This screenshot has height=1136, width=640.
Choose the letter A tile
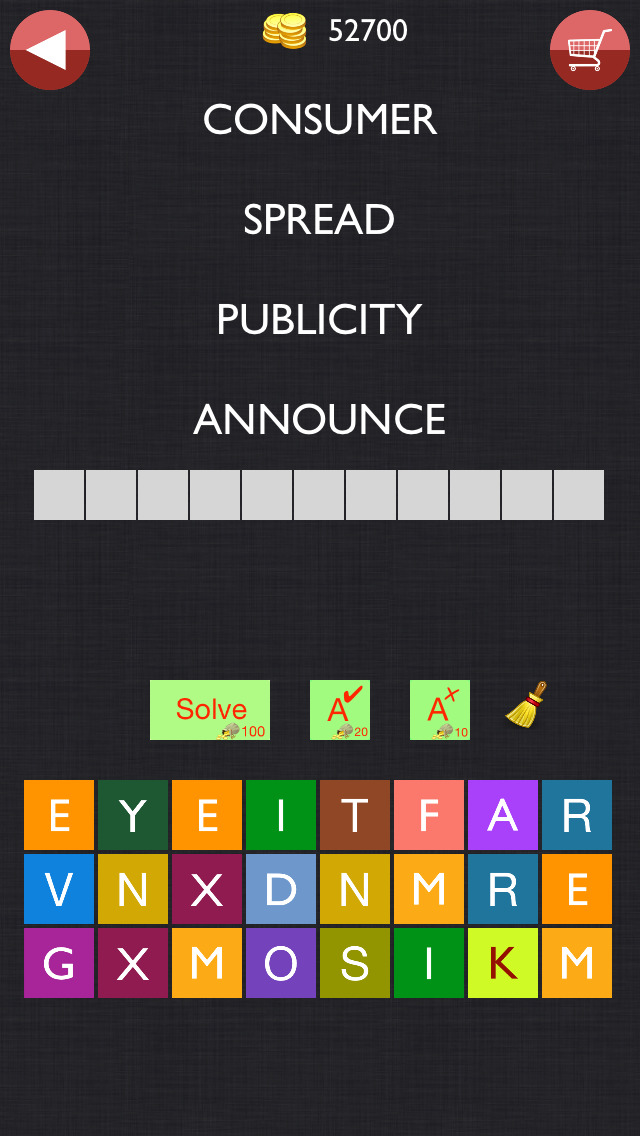(503, 815)
